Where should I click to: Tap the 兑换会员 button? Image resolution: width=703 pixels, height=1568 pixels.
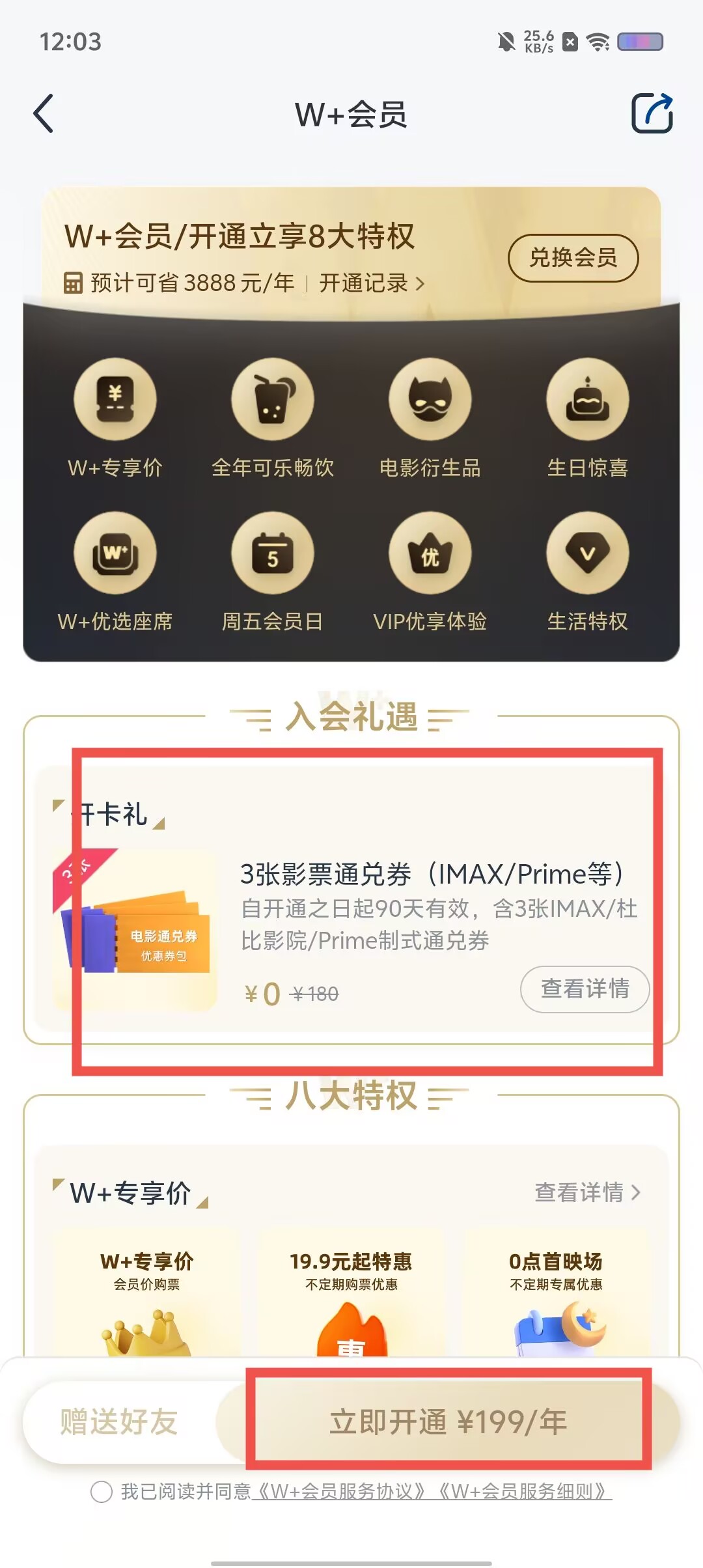tap(573, 258)
